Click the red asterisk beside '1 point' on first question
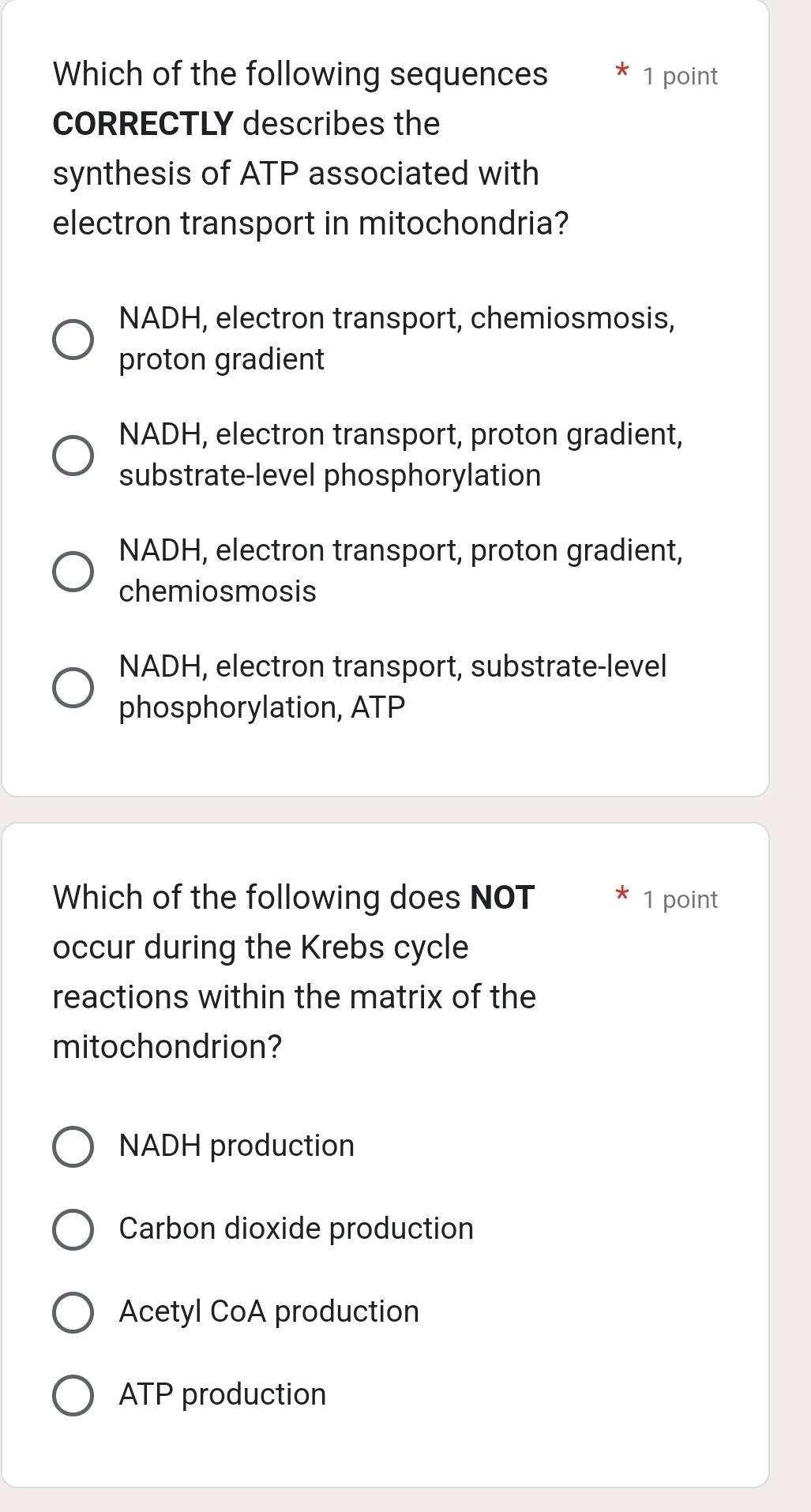Screen dimensions: 811x1512 click(621, 73)
